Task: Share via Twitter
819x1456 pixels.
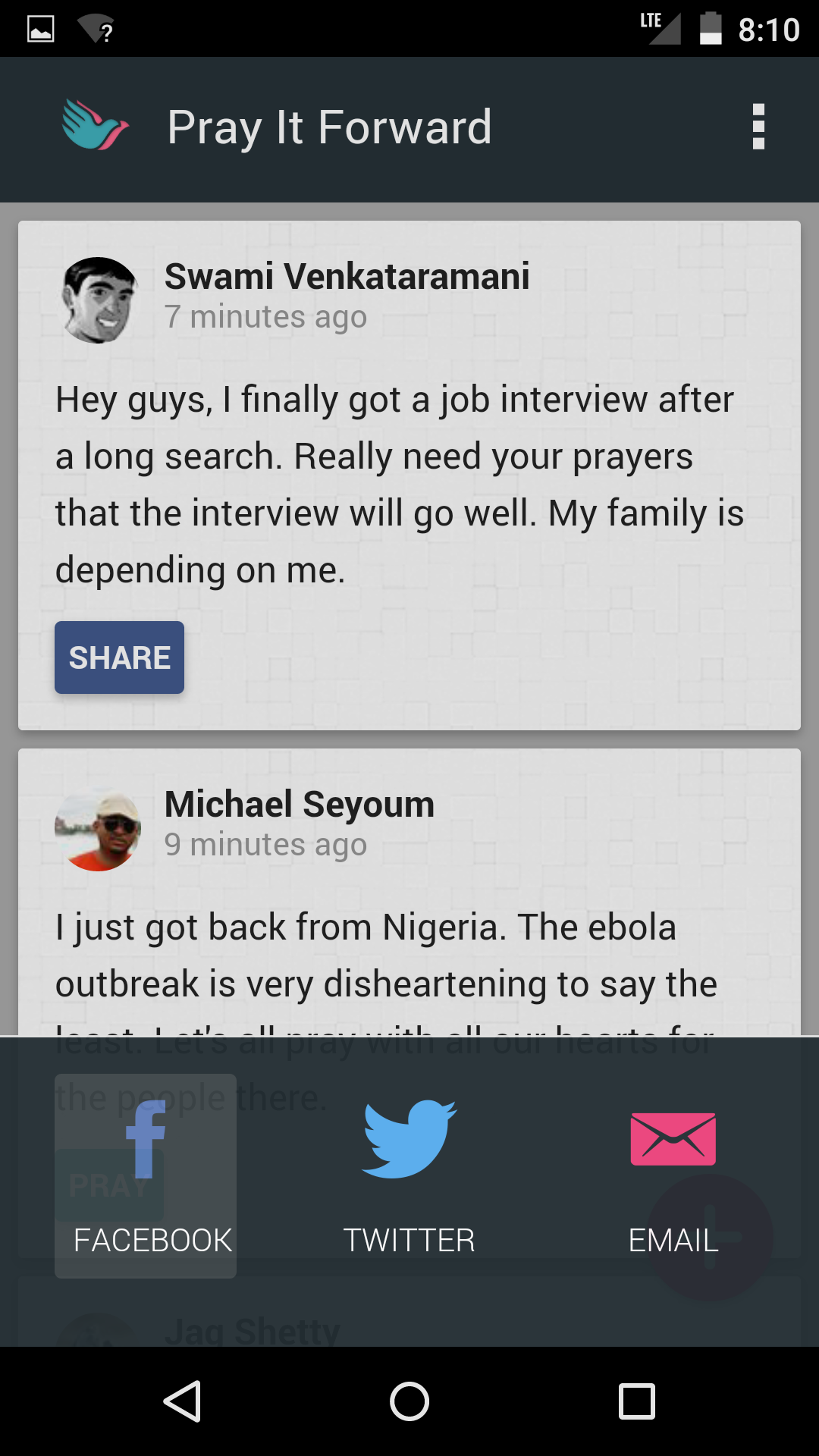Action: coord(409,1175)
